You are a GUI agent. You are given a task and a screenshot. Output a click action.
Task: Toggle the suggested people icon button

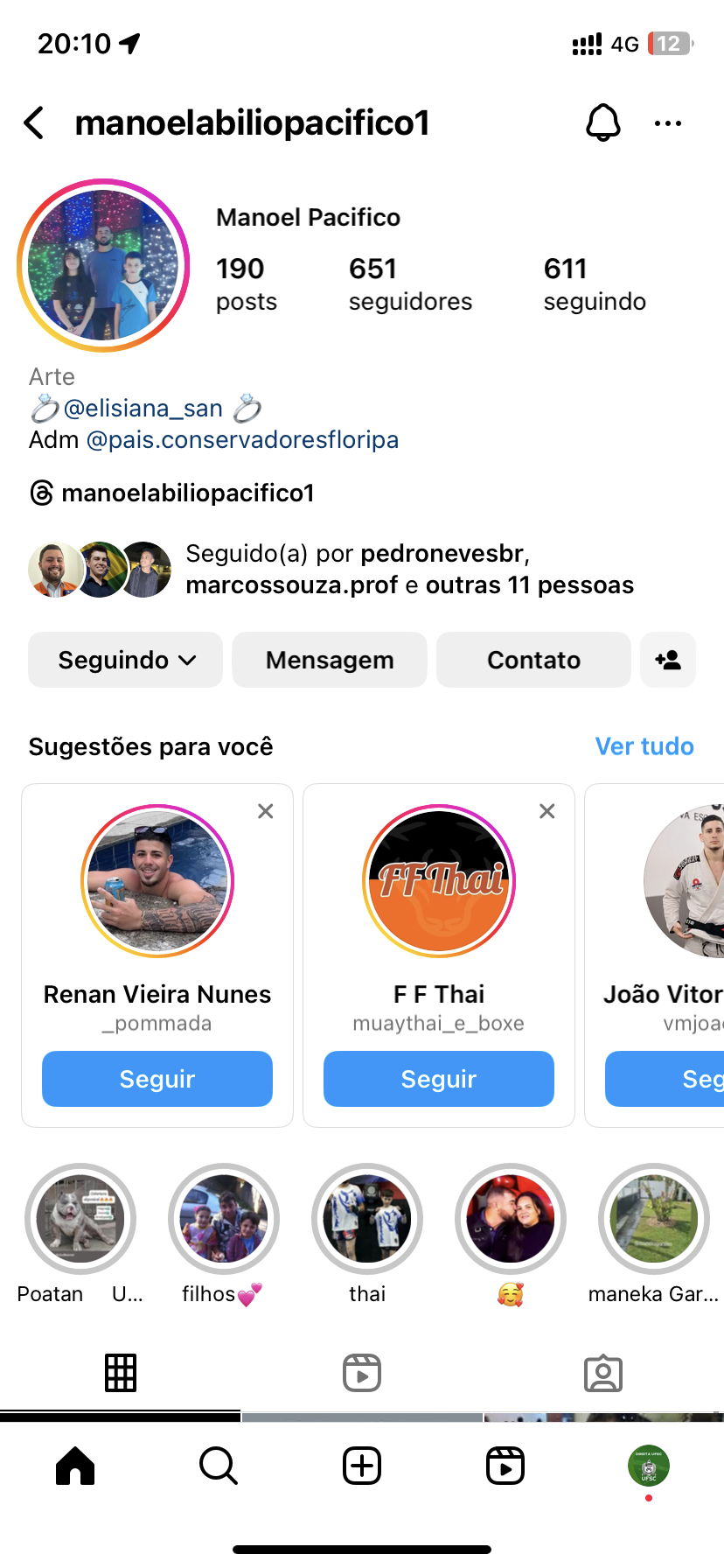pyautogui.click(x=668, y=660)
